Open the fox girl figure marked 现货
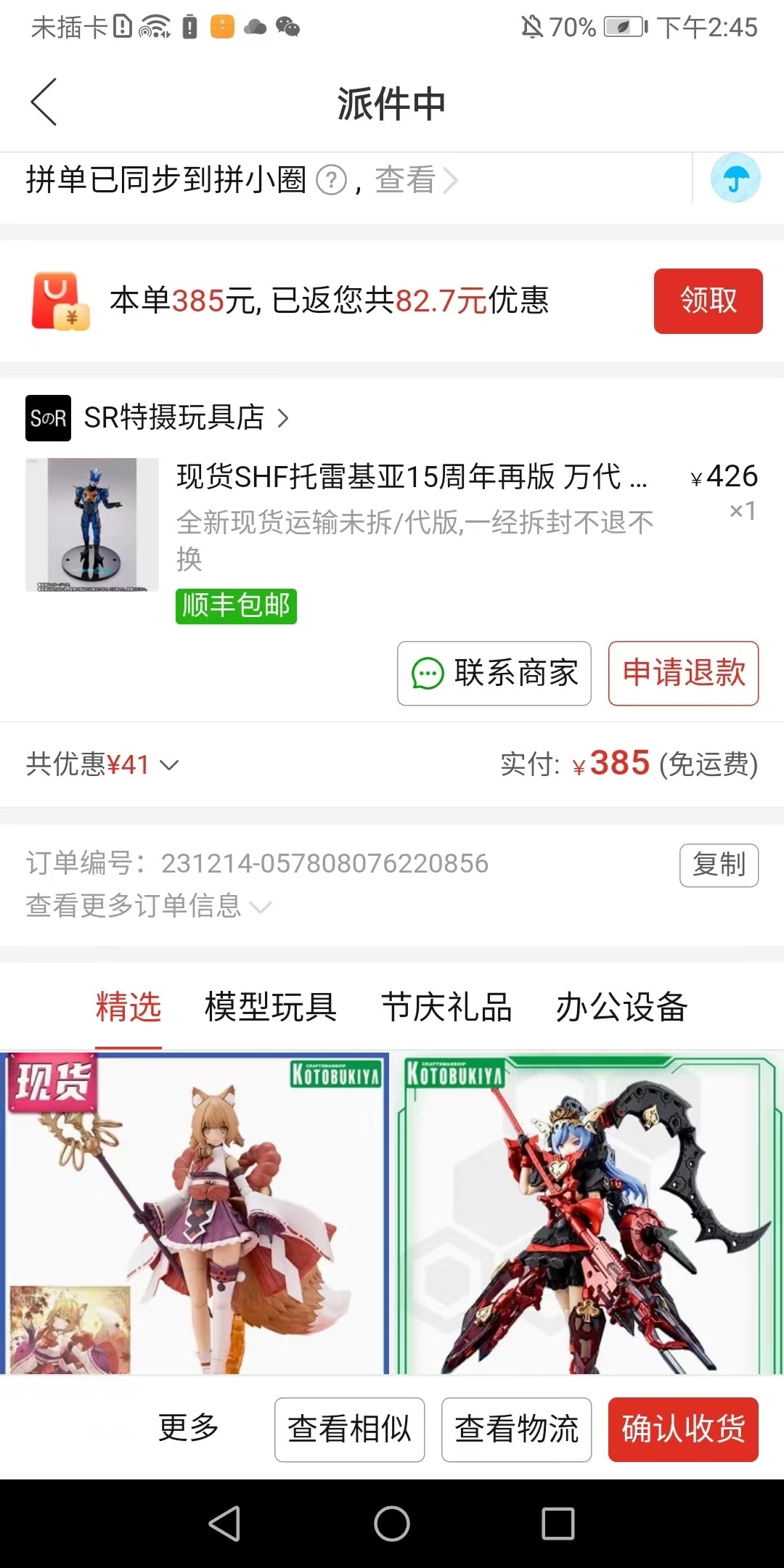This screenshot has height=1568, width=784. click(195, 1212)
